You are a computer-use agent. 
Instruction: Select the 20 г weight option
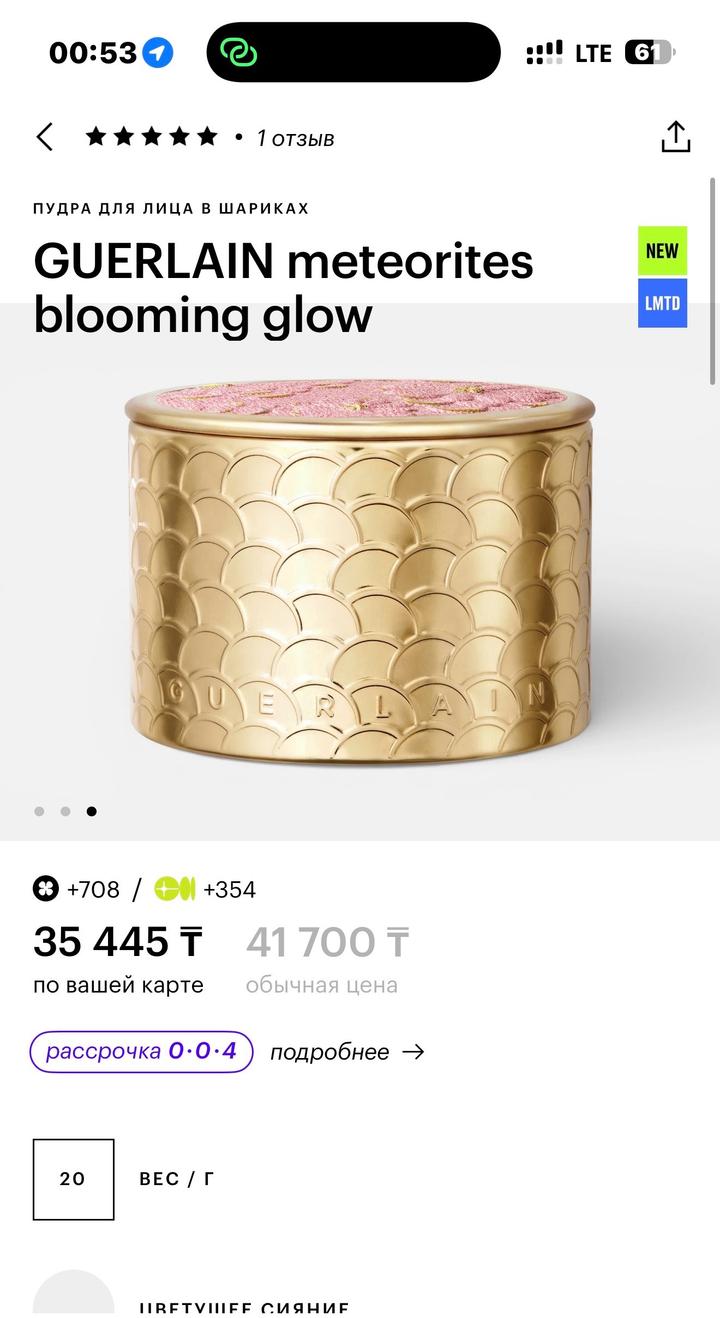73,1179
